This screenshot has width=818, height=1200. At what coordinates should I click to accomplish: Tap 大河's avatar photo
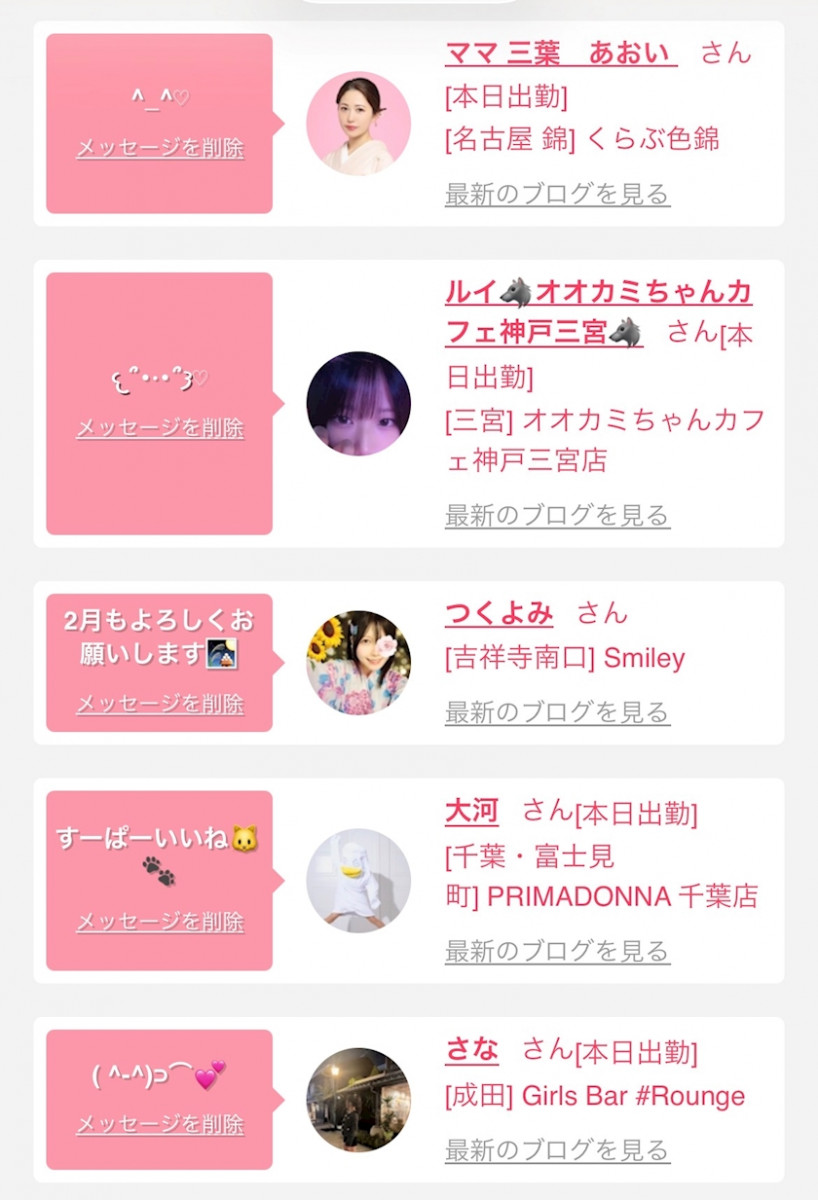[x=358, y=881]
